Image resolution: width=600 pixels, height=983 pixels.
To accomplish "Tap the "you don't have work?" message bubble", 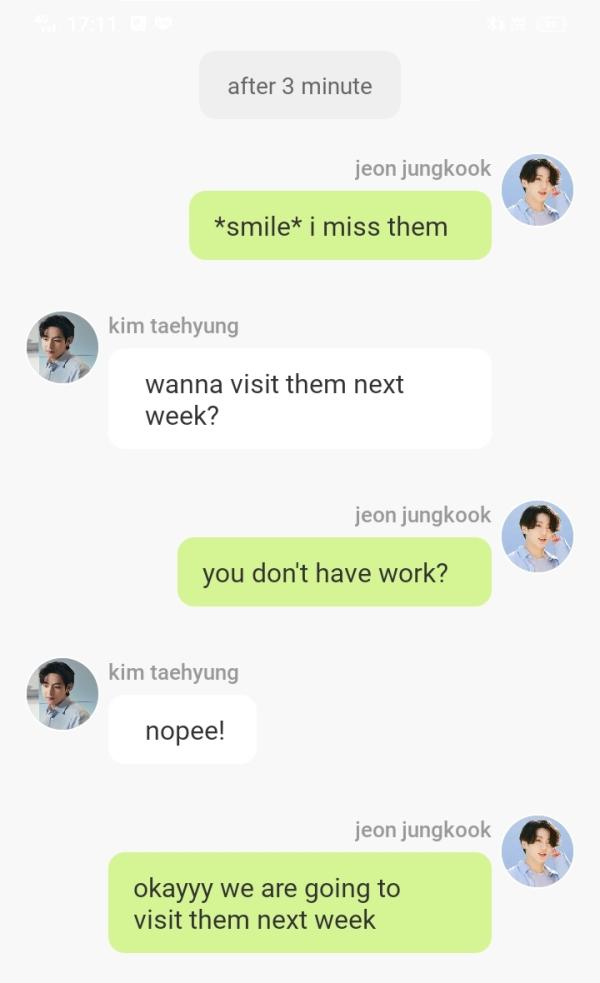I will [x=334, y=572].
